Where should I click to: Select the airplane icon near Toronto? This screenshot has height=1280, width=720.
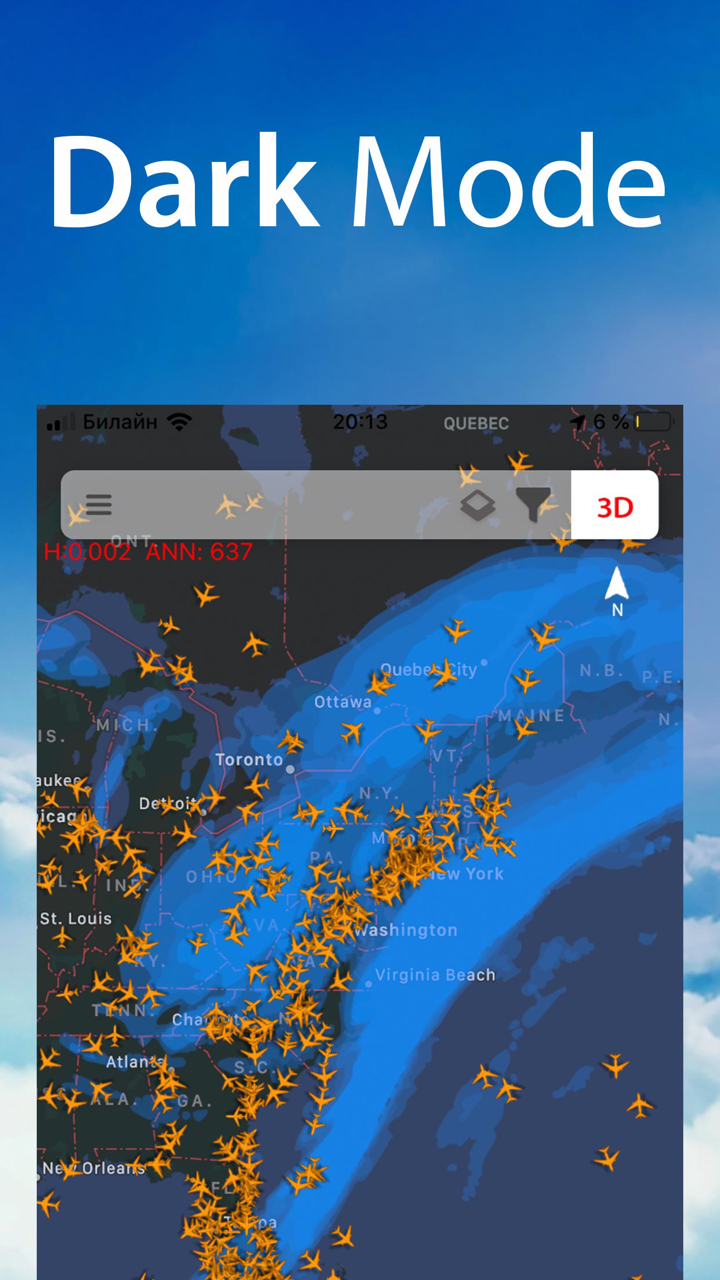(x=292, y=742)
